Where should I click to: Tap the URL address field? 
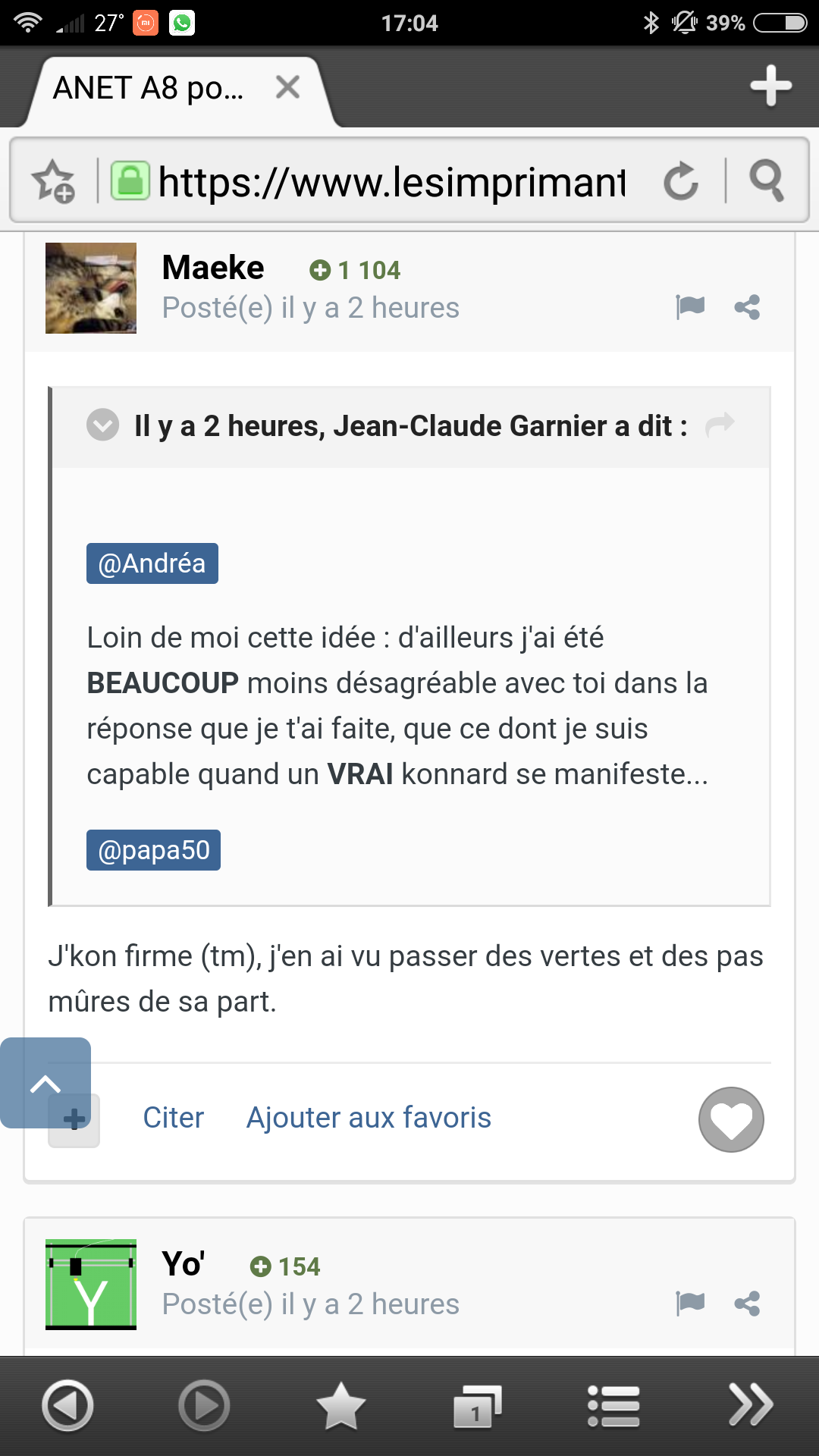[x=391, y=182]
